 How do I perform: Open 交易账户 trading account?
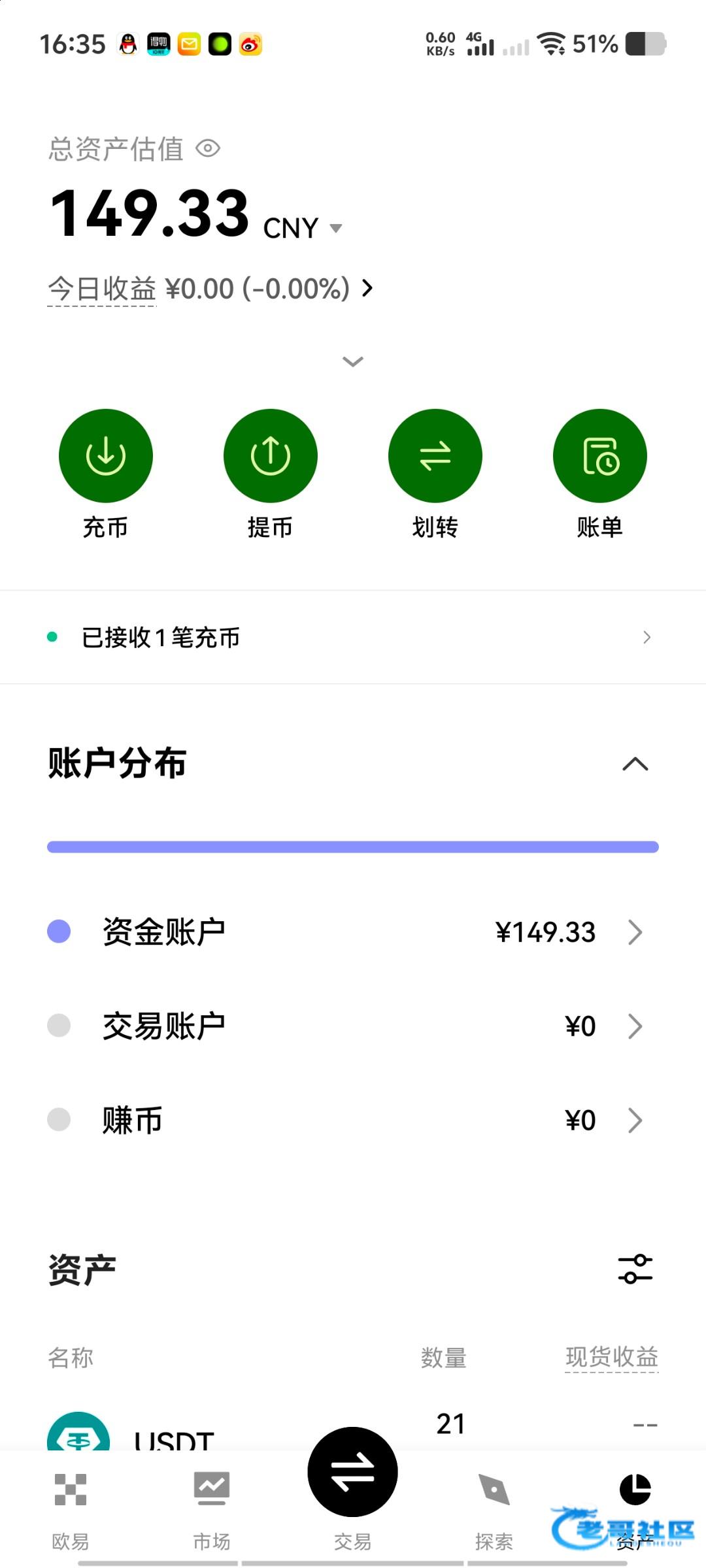(353, 1026)
